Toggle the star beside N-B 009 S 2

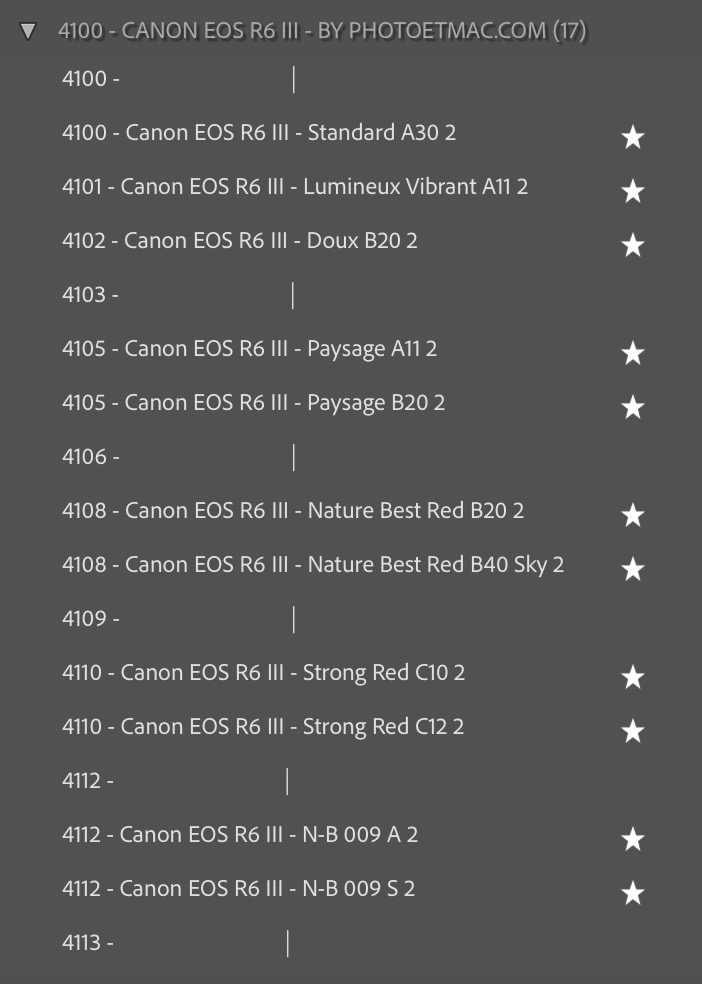[632, 893]
